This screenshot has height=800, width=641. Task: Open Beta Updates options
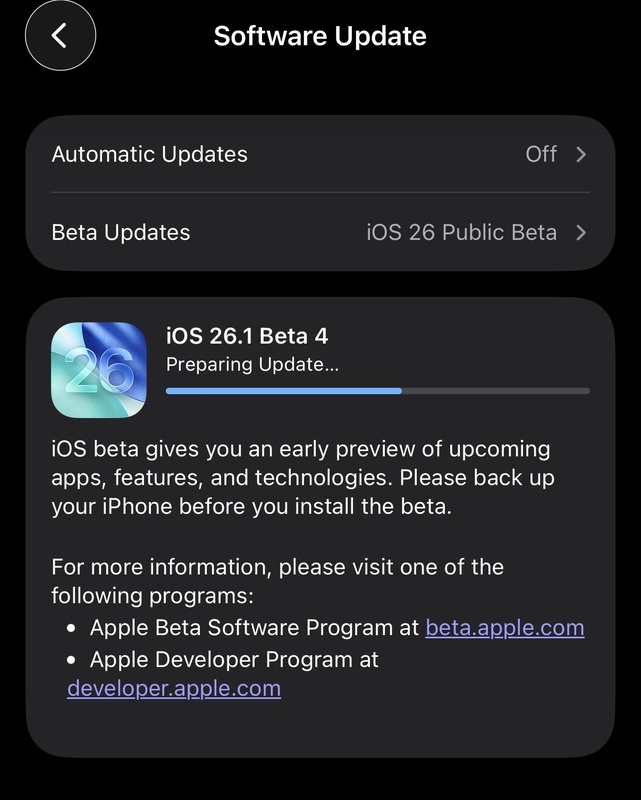(x=320, y=232)
